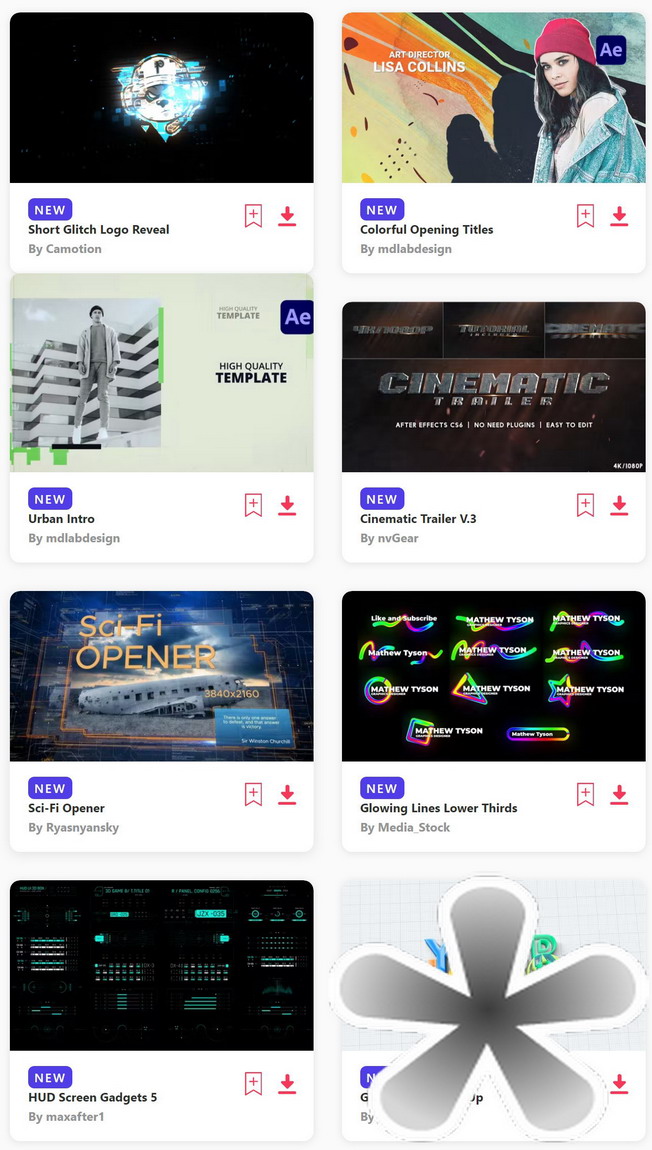The image size is (652, 1150).
Task: Download Cinematic Trailer V.3
Action: pos(619,505)
